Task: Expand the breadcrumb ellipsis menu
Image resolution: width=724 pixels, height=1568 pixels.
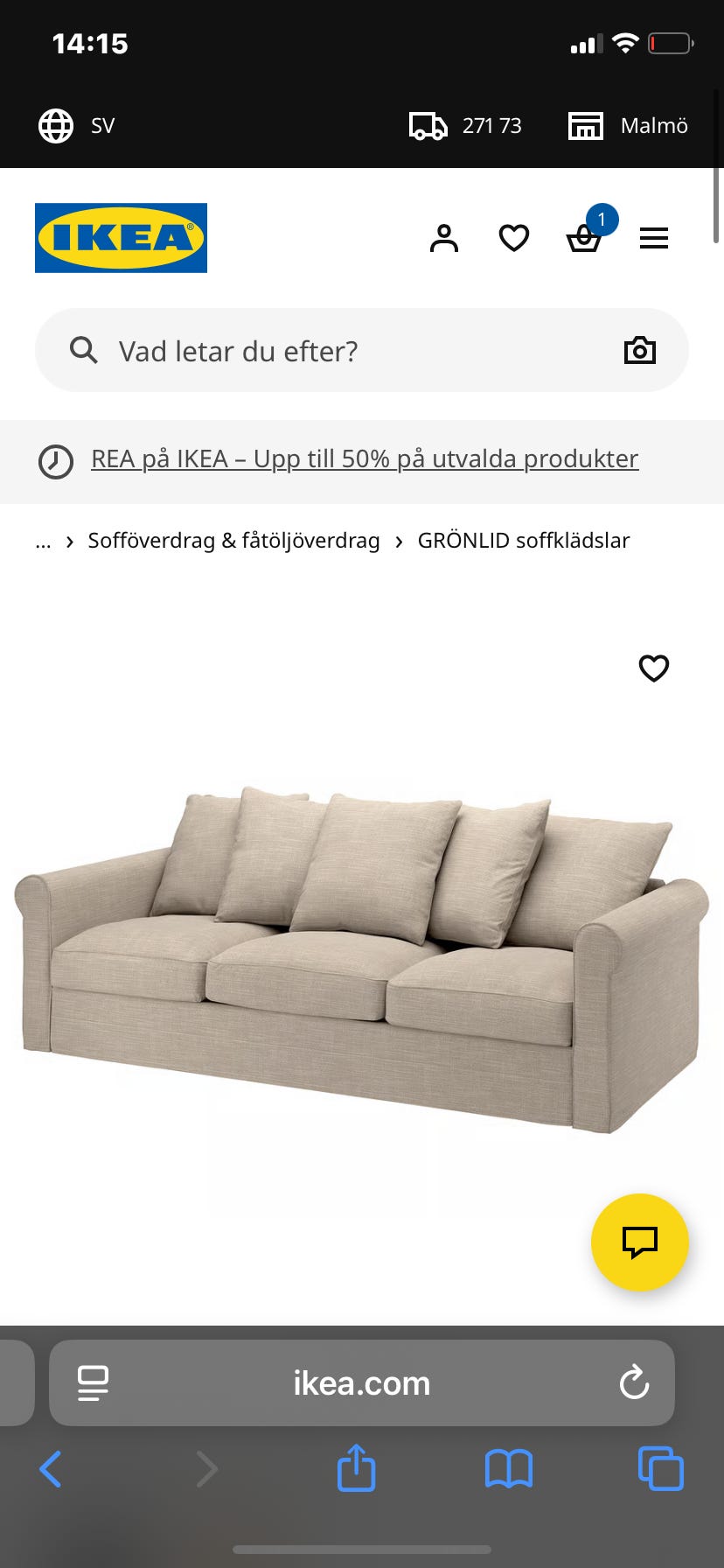Action: (x=43, y=541)
